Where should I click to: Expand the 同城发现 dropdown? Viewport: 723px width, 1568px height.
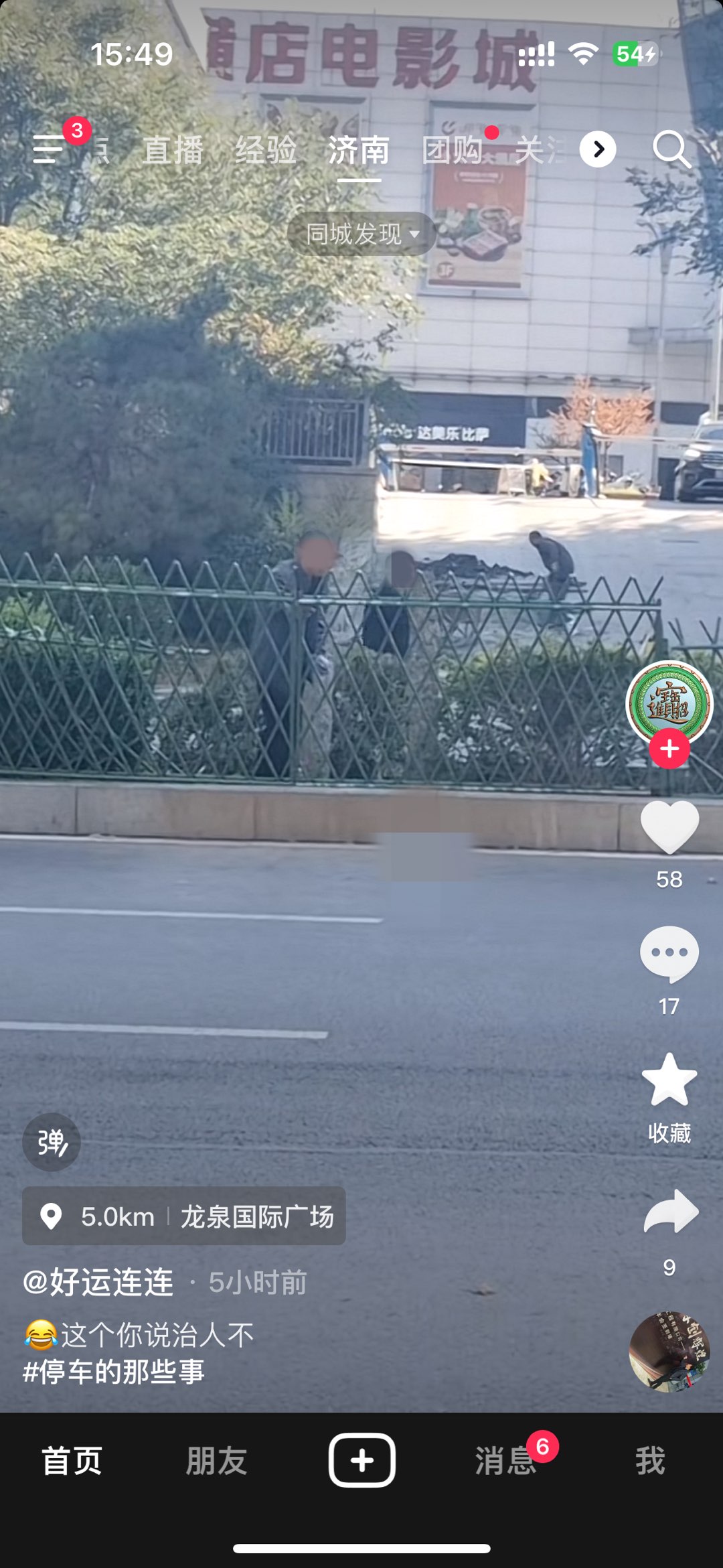362,234
